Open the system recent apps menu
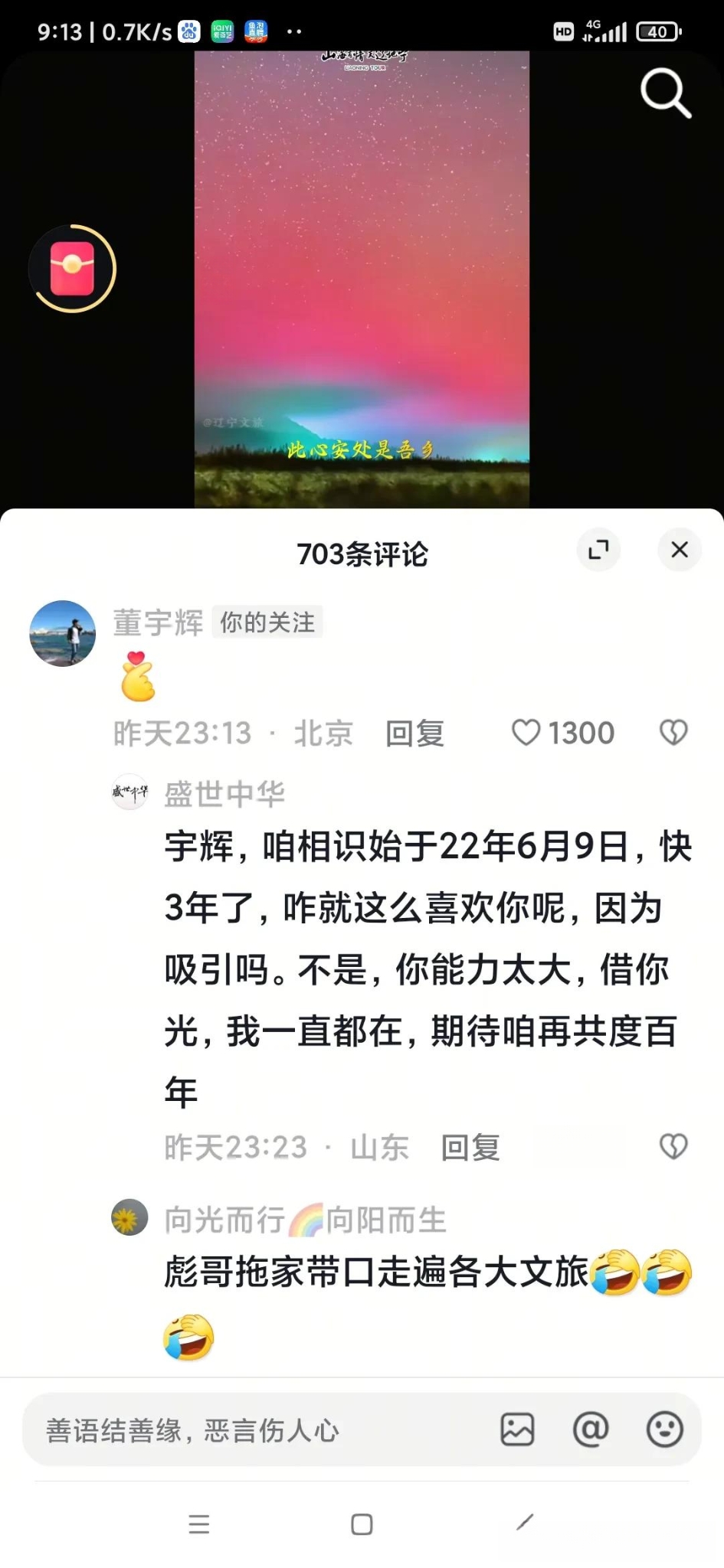 [x=199, y=1524]
